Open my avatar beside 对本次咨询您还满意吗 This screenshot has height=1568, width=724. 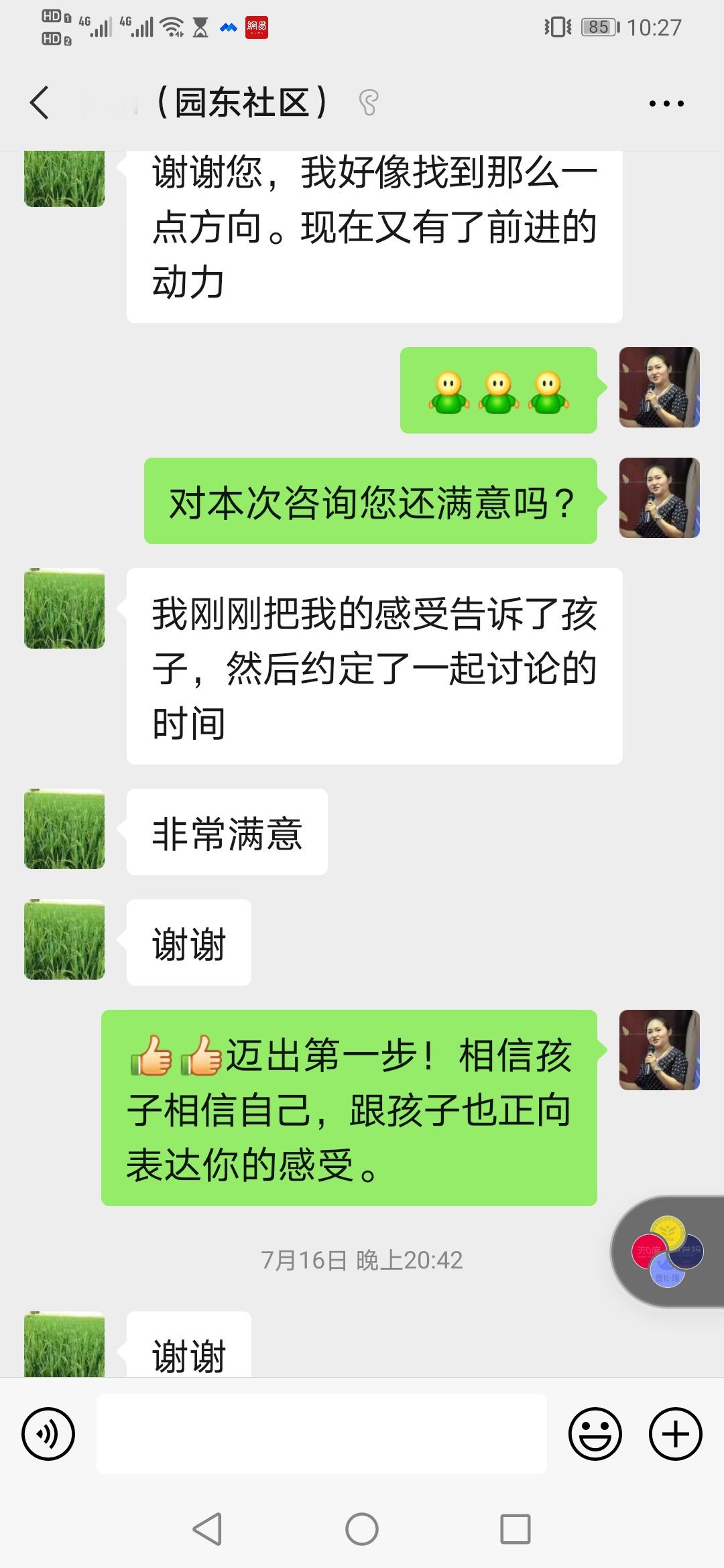[659, 498]
